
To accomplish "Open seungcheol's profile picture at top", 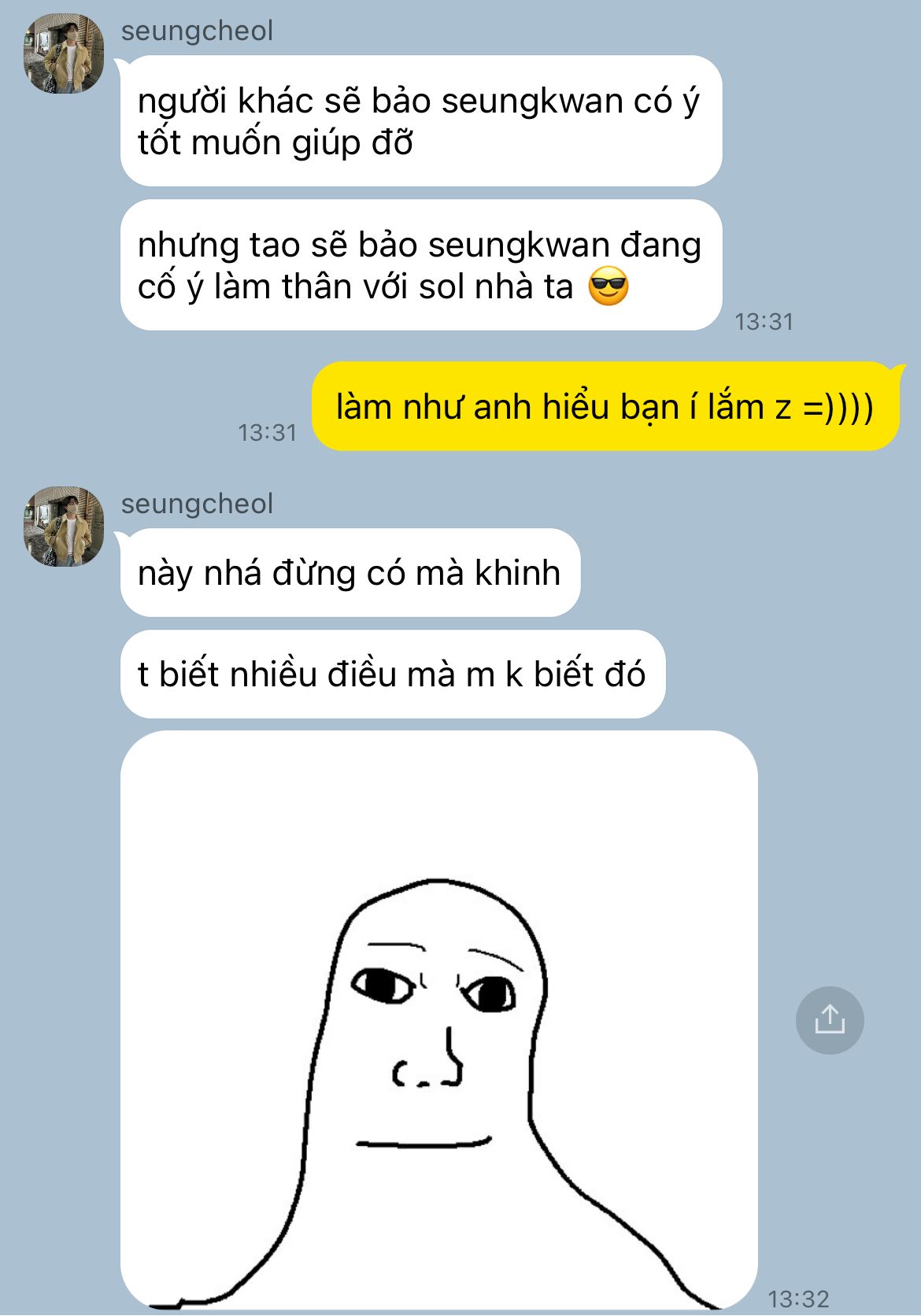I will pos(64,54).
